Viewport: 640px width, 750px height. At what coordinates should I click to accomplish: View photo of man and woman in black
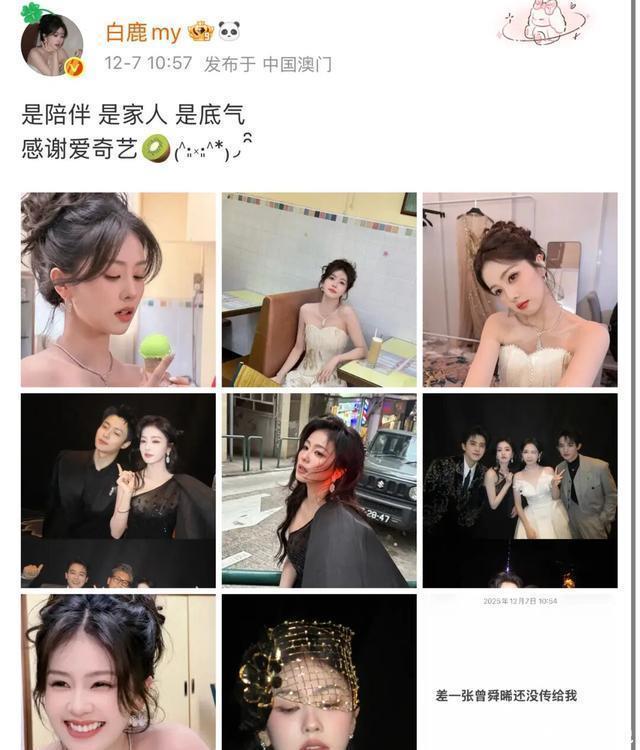tap(118, 490)
